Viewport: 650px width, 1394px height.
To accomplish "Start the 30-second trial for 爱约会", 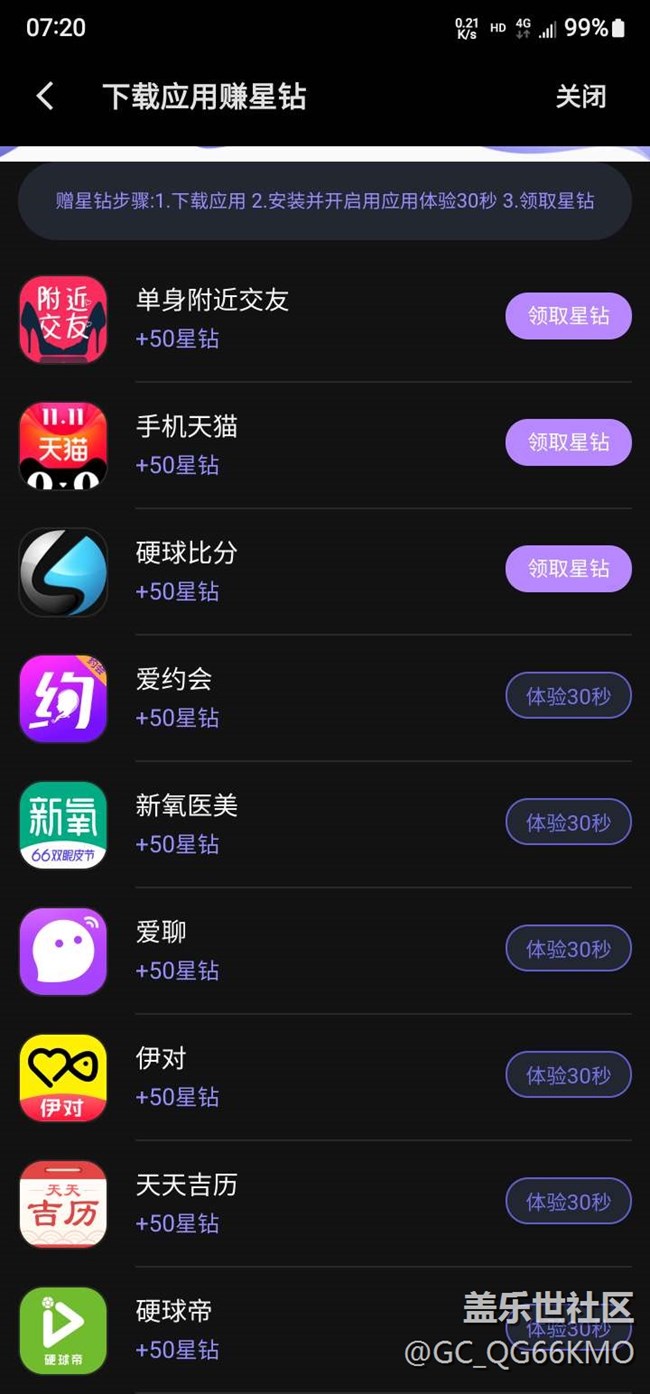I will click(568, 696).
